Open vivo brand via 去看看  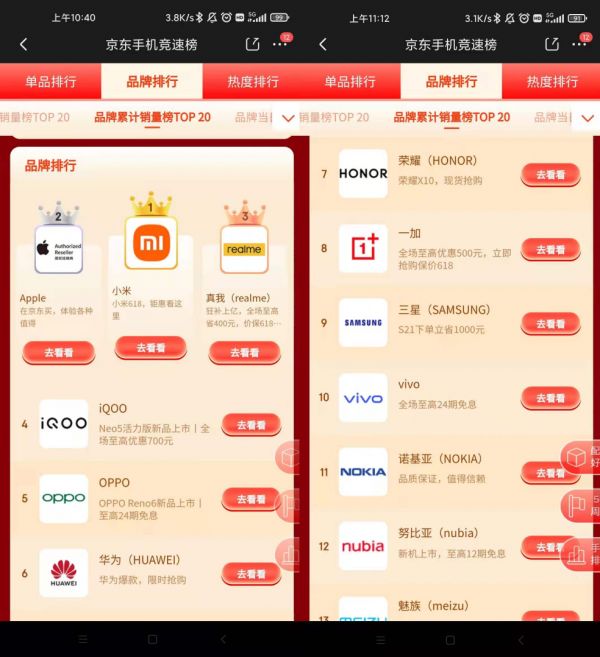coord(550,398)
